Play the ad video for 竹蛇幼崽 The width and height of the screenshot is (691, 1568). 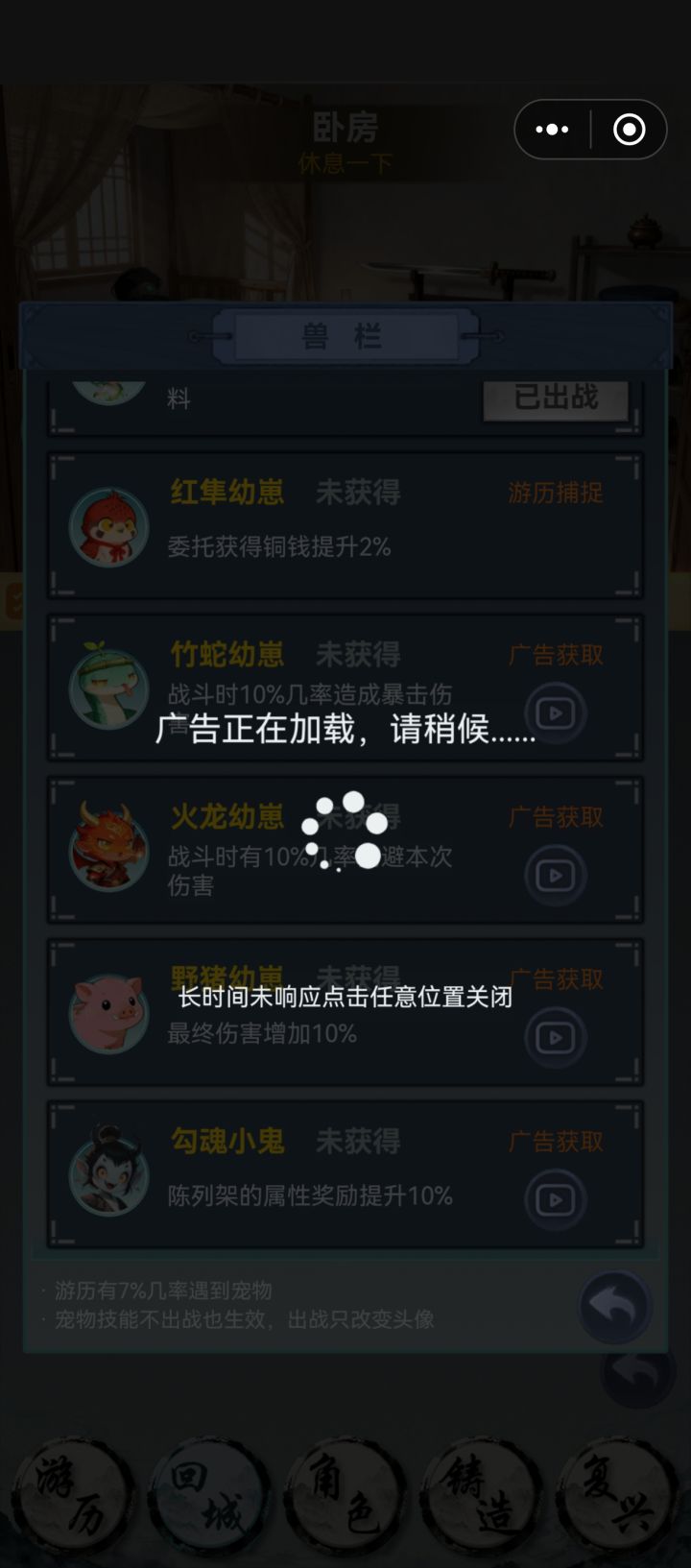coord(555,712)
